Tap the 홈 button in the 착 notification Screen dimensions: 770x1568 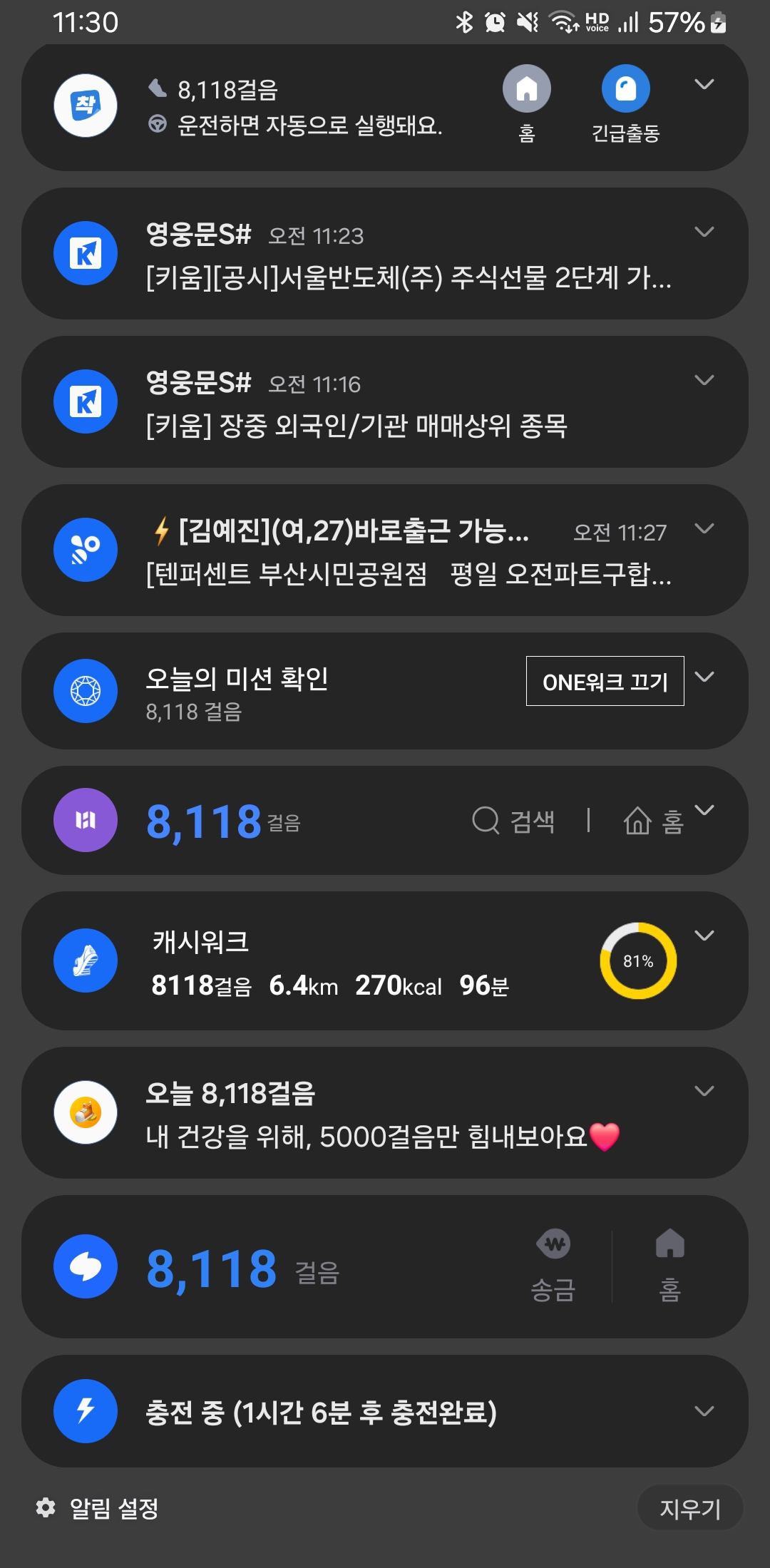(x=527, y=103)
